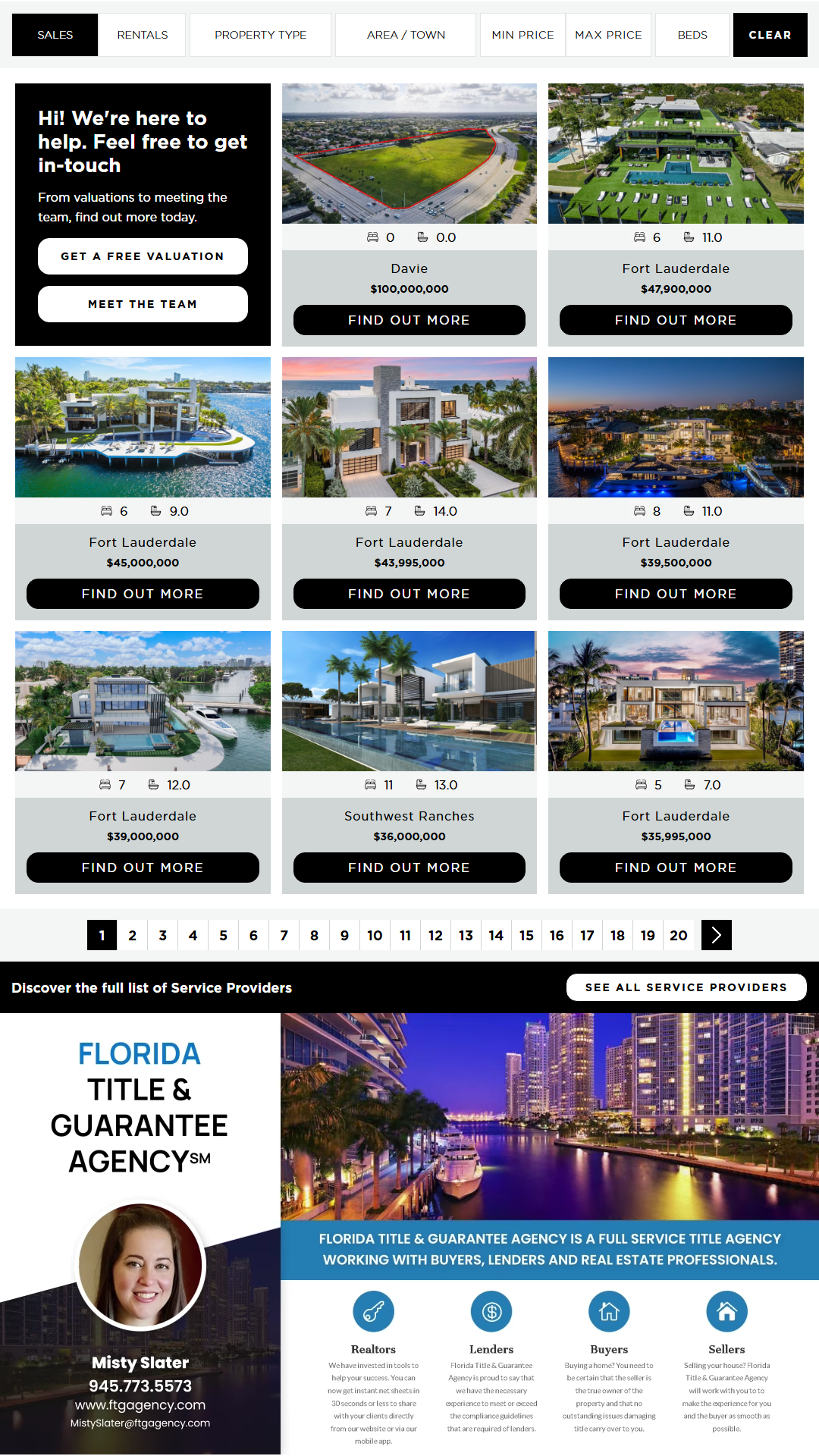This screenshot has width=819, height=1456.
Task: Find out more about Davie $100,000,000 listing
Action: tap(409, 320)
